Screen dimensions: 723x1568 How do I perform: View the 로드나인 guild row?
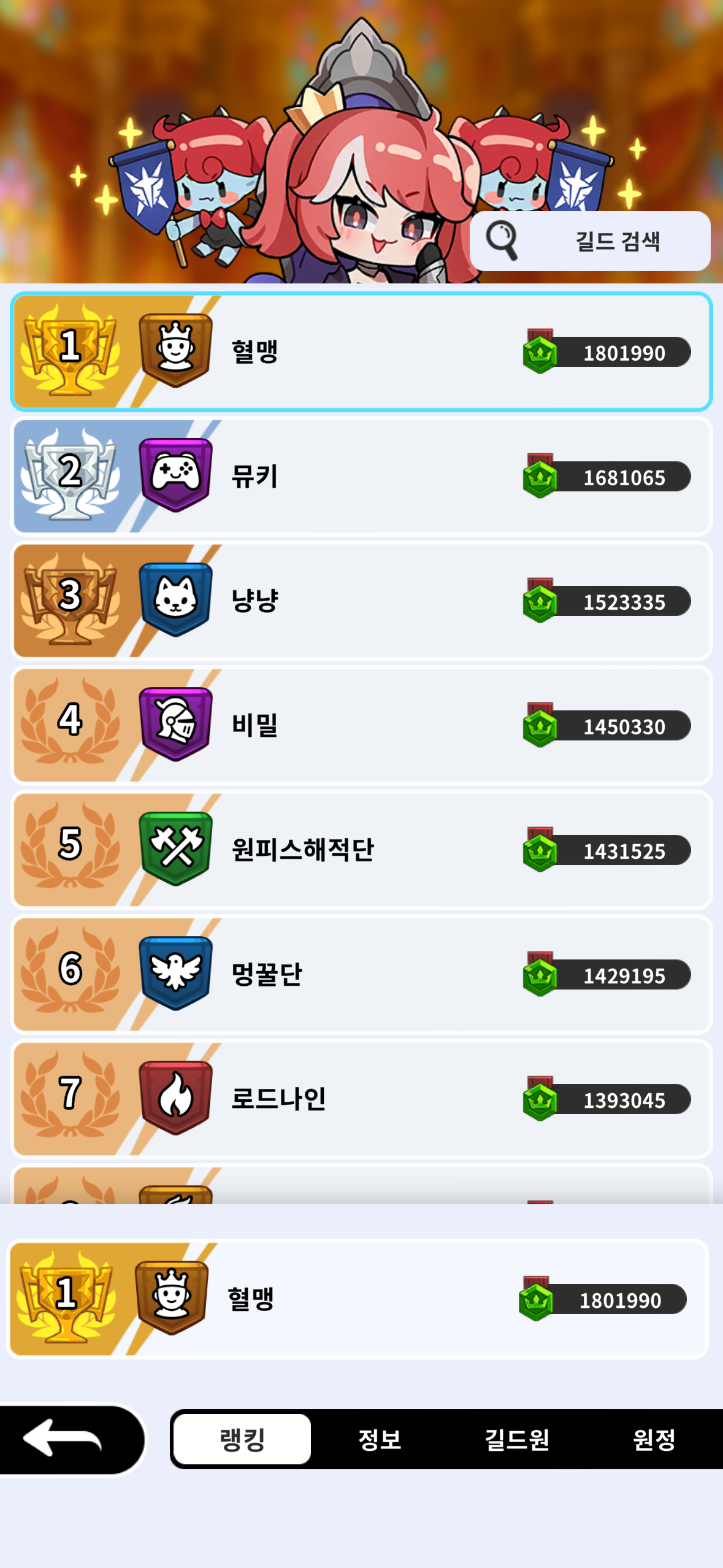coord(361,1099)
